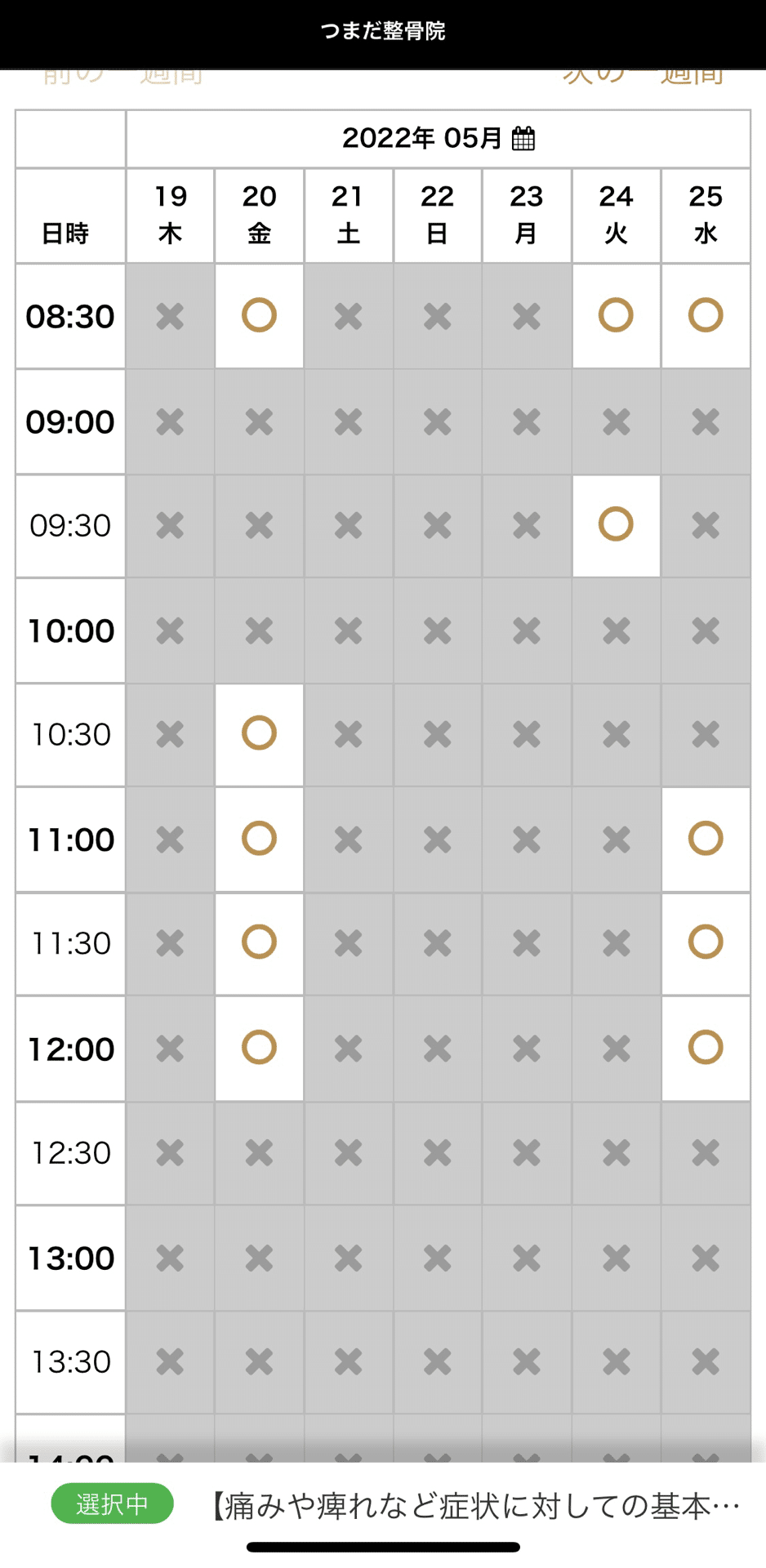Choose the 08:30 slot on Wednesday the 25th
Screen dimensions: 766x1568
pyautogui.click(x=706, y=315)
